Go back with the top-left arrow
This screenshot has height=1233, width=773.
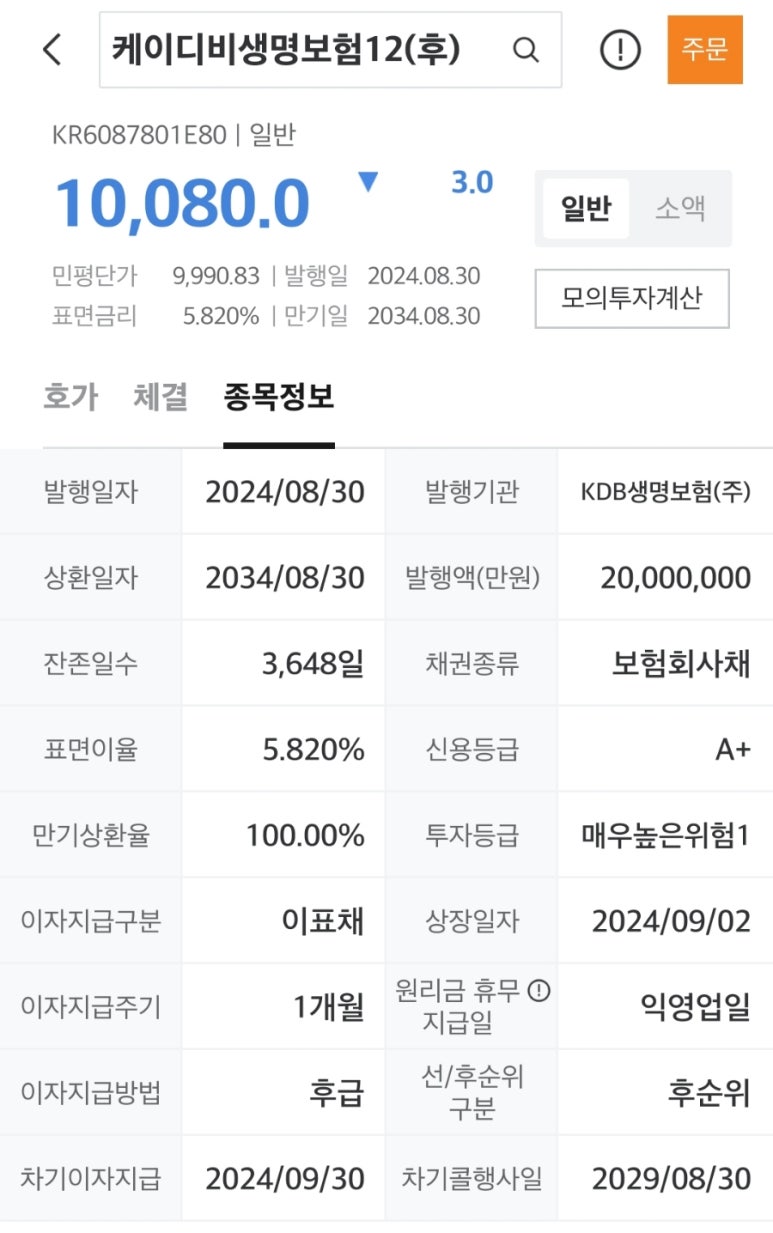52,49
